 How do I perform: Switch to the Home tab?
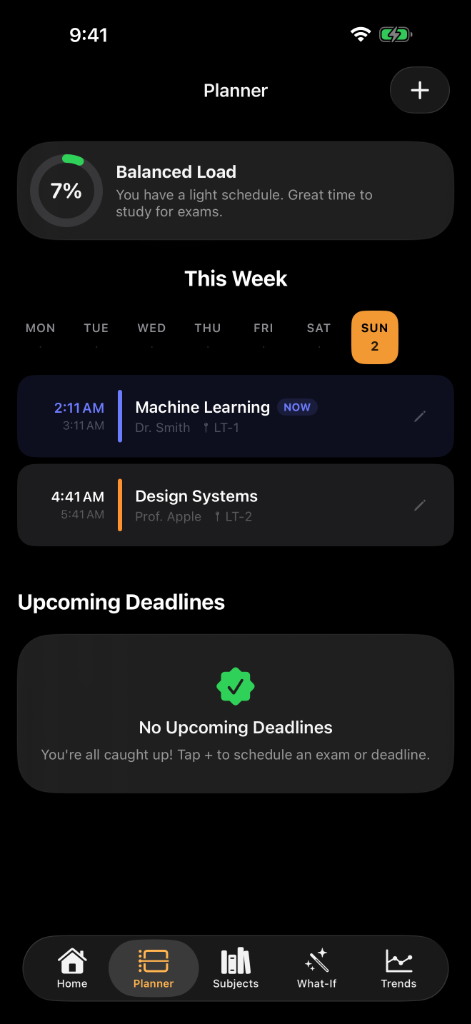[x=72, y=968]
